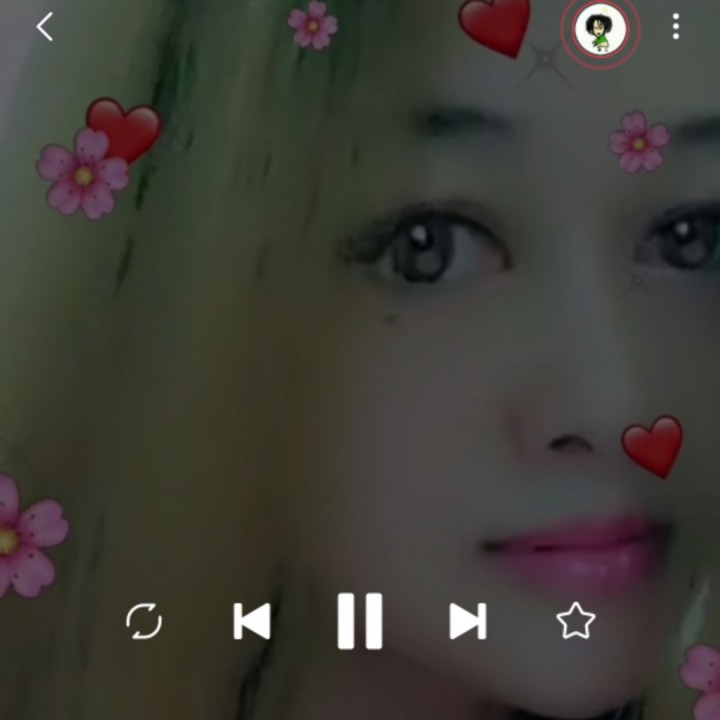The width and height of the screenshot is (720, 720).
Task: Mark this as favorite with star
Action: 576,621
